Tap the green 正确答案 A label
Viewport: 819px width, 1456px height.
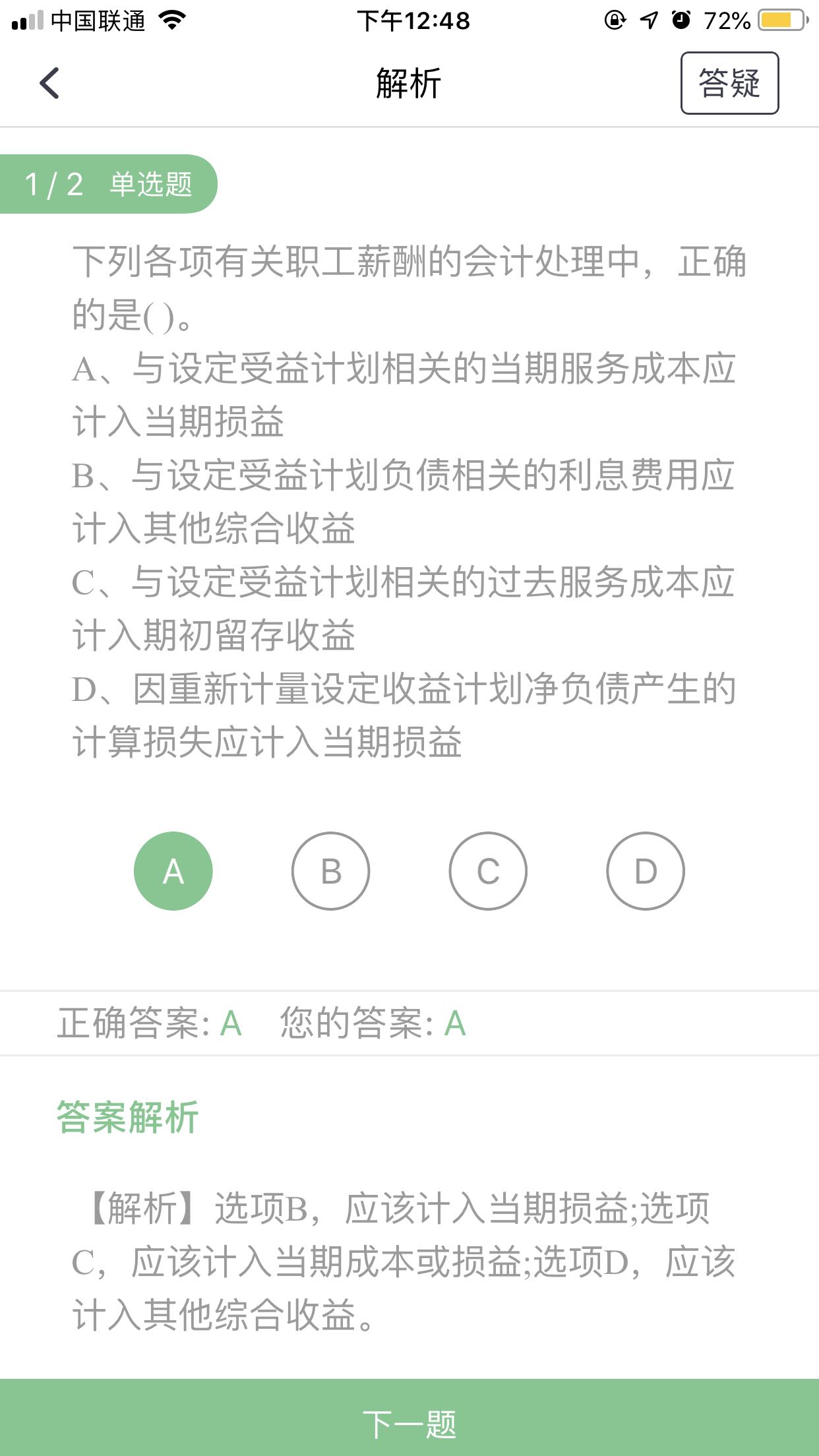click(230, 1023)
